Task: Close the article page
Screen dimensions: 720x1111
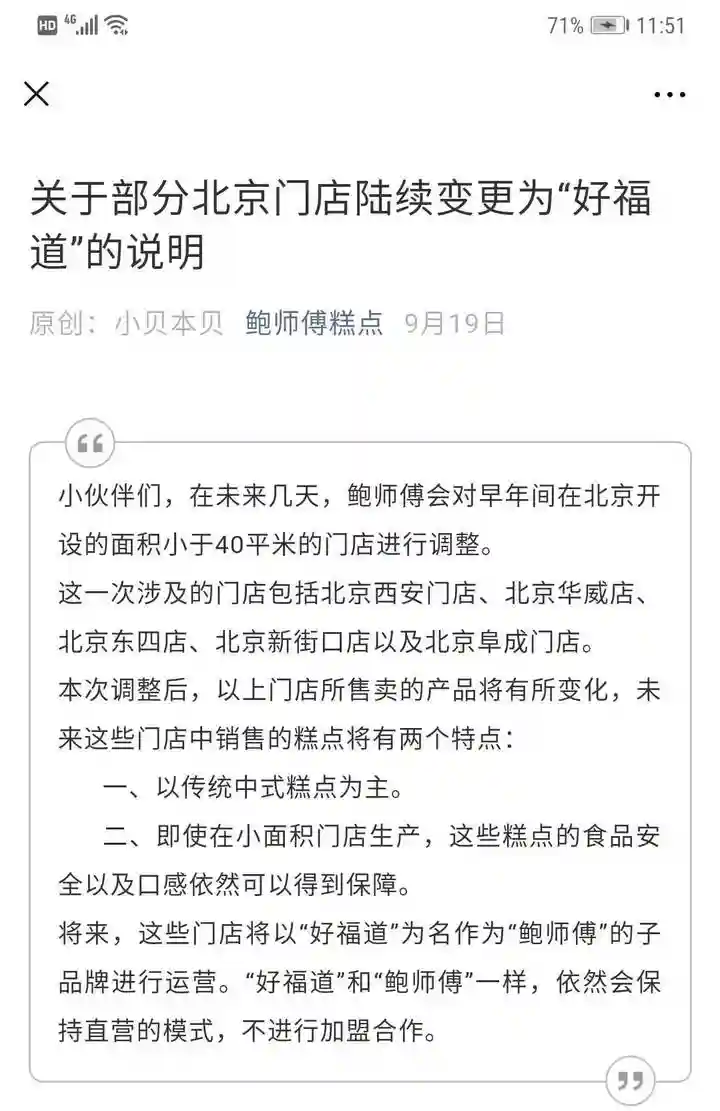Action: (37, 94)
